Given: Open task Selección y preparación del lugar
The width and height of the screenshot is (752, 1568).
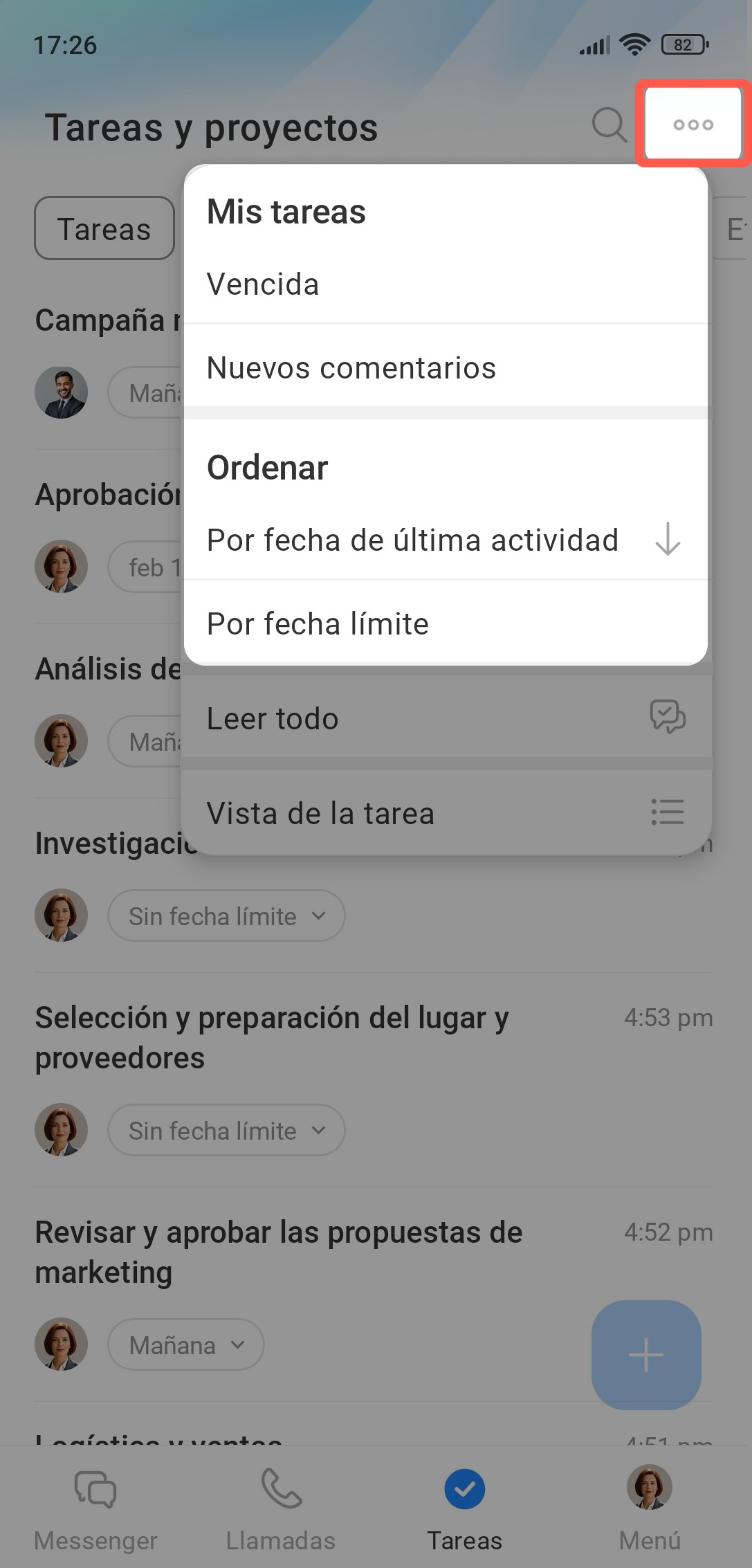Looking at the screenshot, I should point(272,1037).
